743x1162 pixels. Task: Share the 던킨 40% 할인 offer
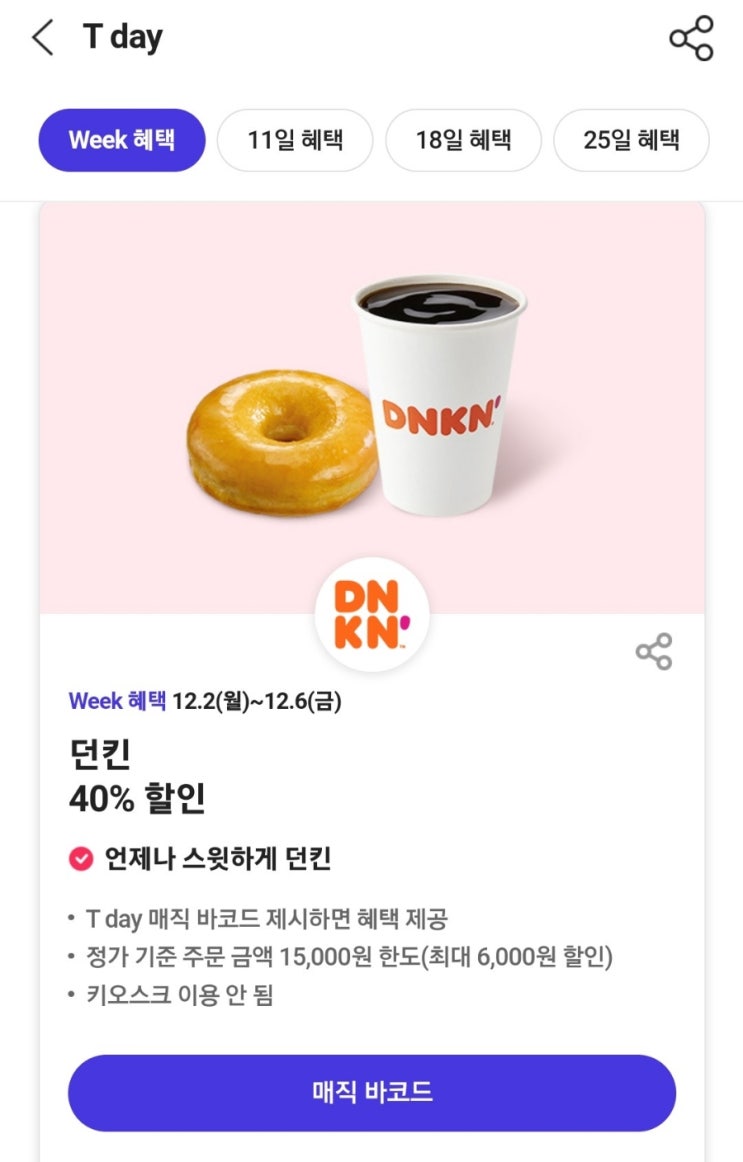(x=654, y=651)
